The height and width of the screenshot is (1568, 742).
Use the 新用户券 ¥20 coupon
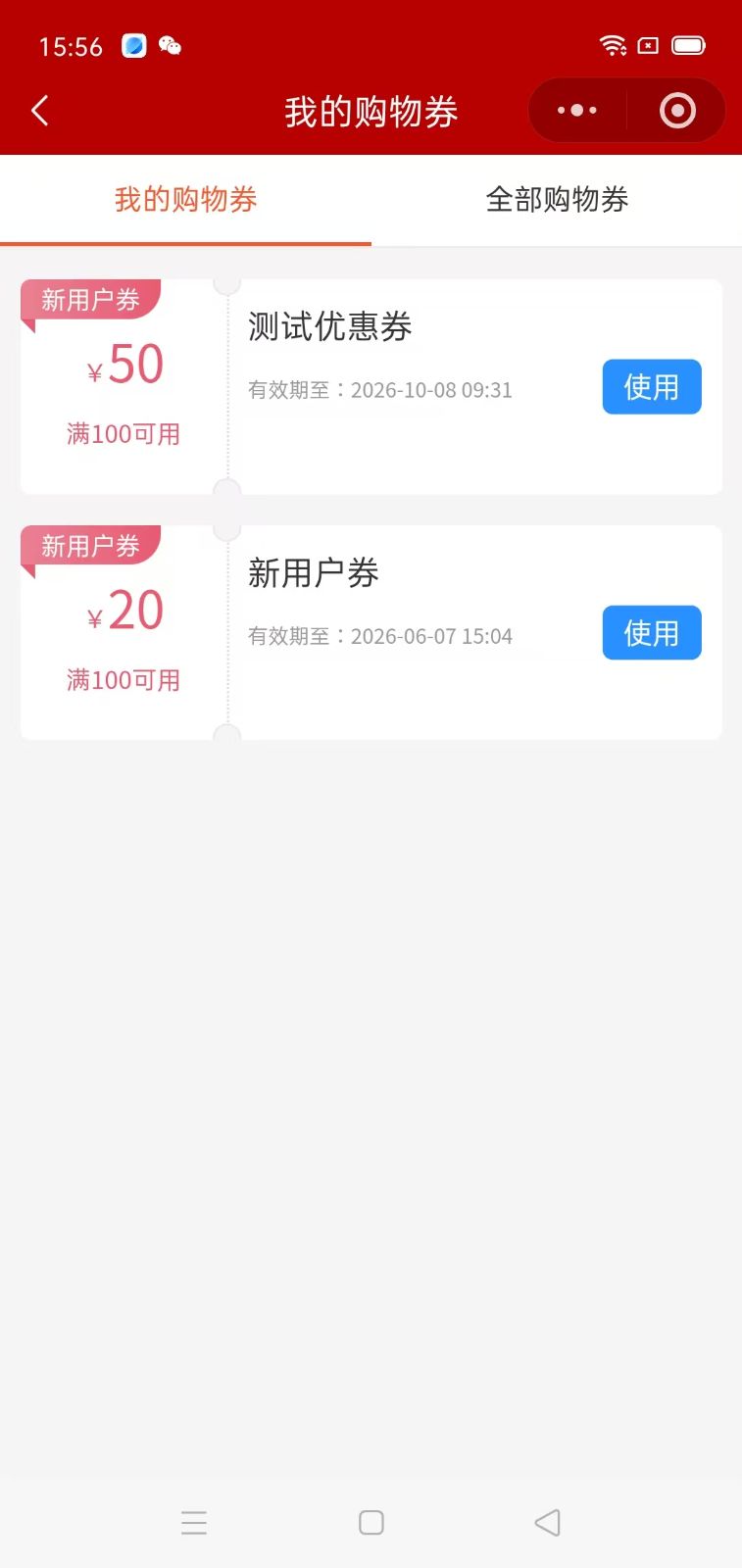tap(652, 633)
